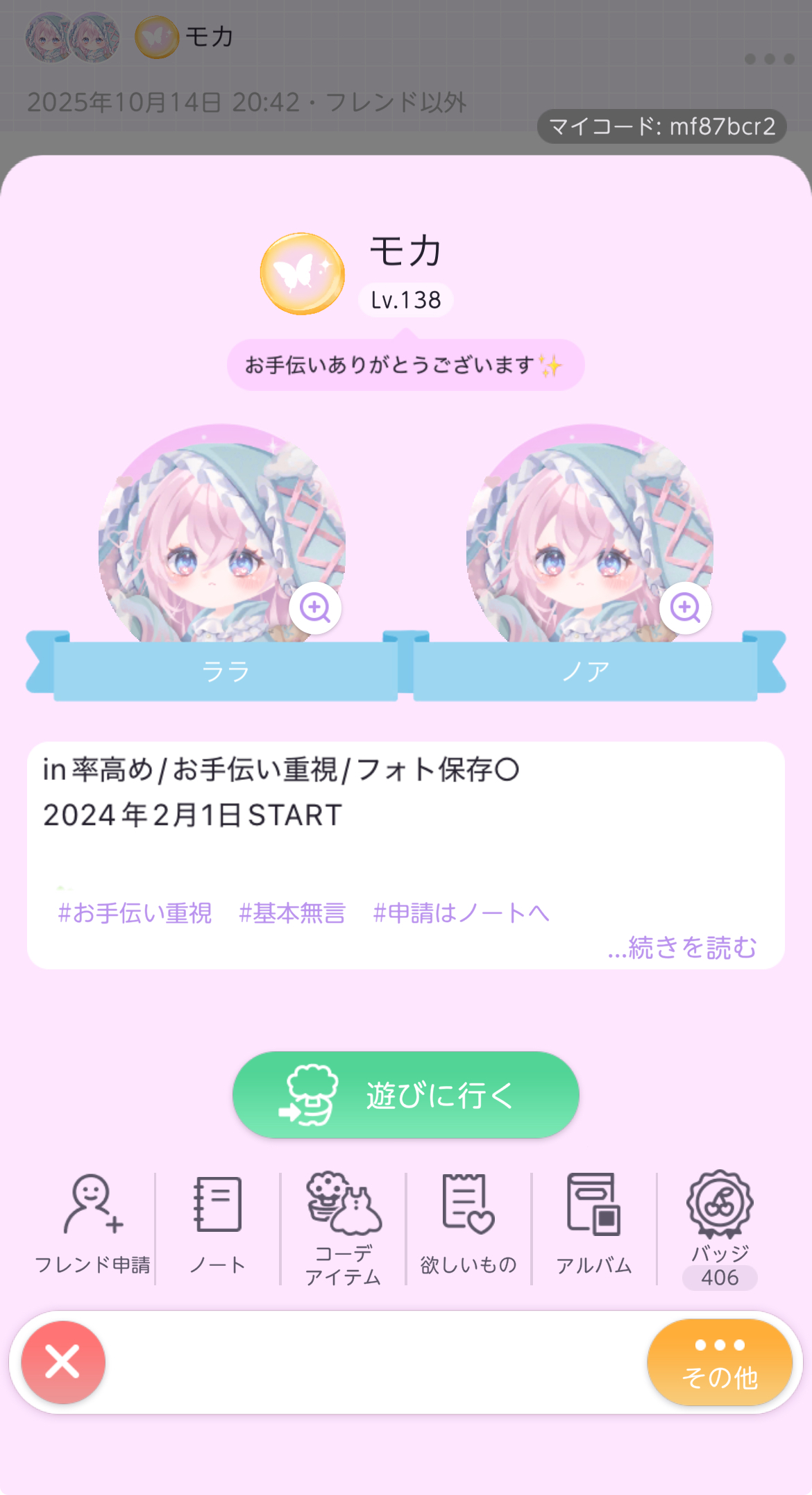Zoom in on ララ avatar
The width and height of the screenshot is (812, 1495).
tap(315, 608)
